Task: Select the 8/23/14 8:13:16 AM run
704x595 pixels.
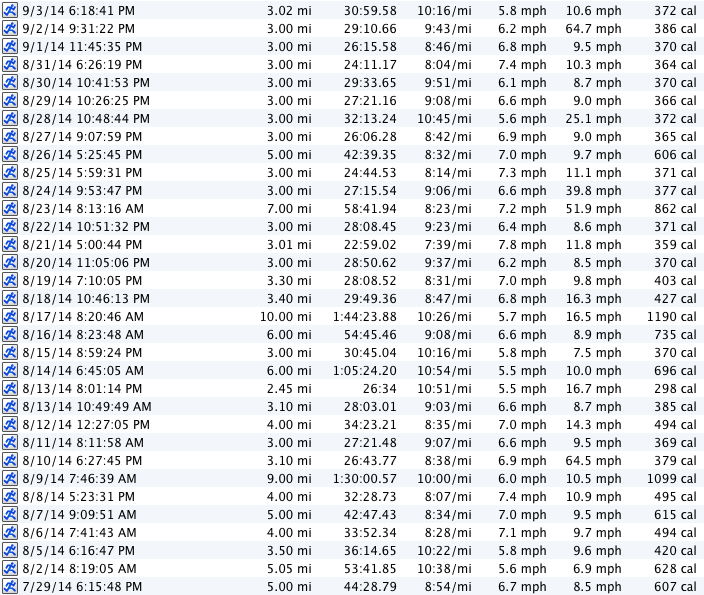Action: [78, 208]
